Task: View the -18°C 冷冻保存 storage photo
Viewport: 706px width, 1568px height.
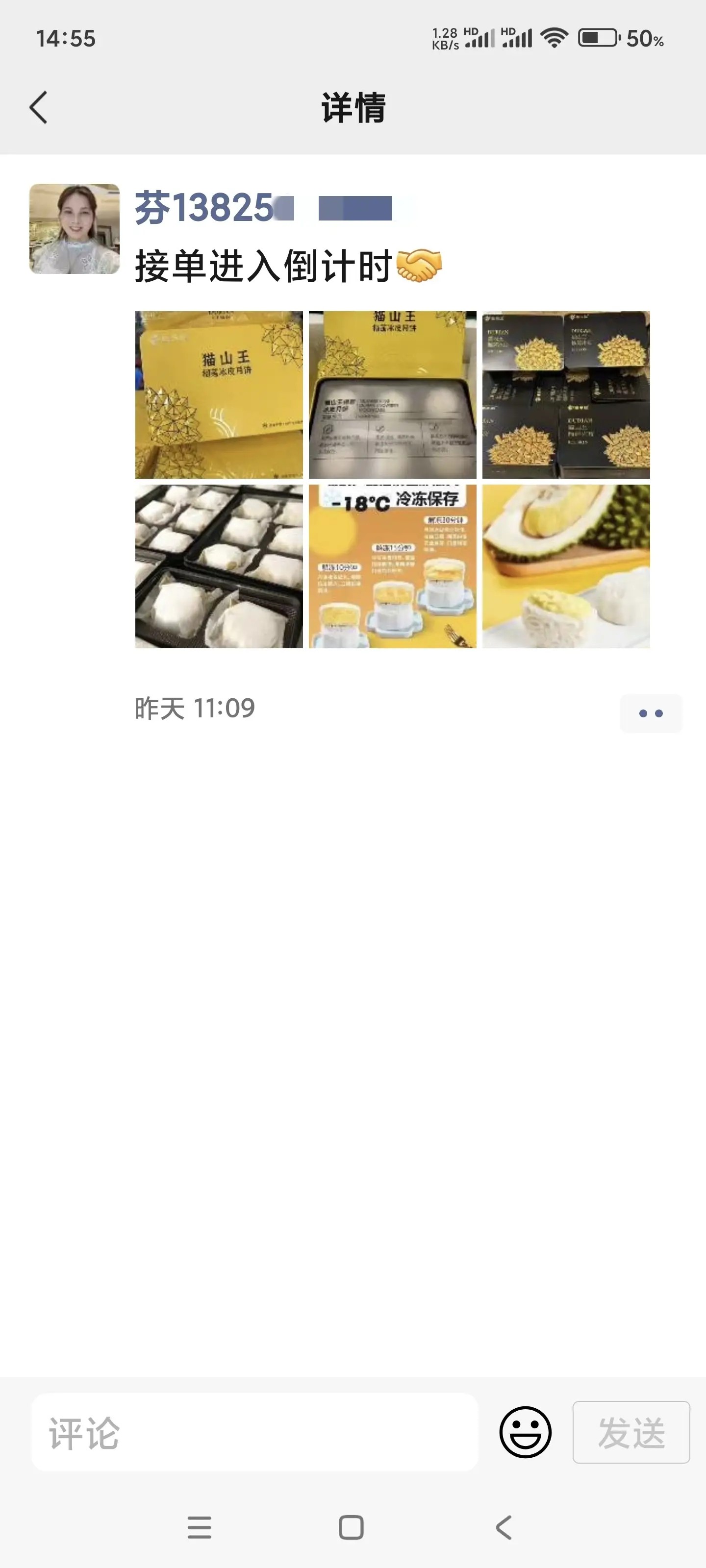Action: pos(392,566)
